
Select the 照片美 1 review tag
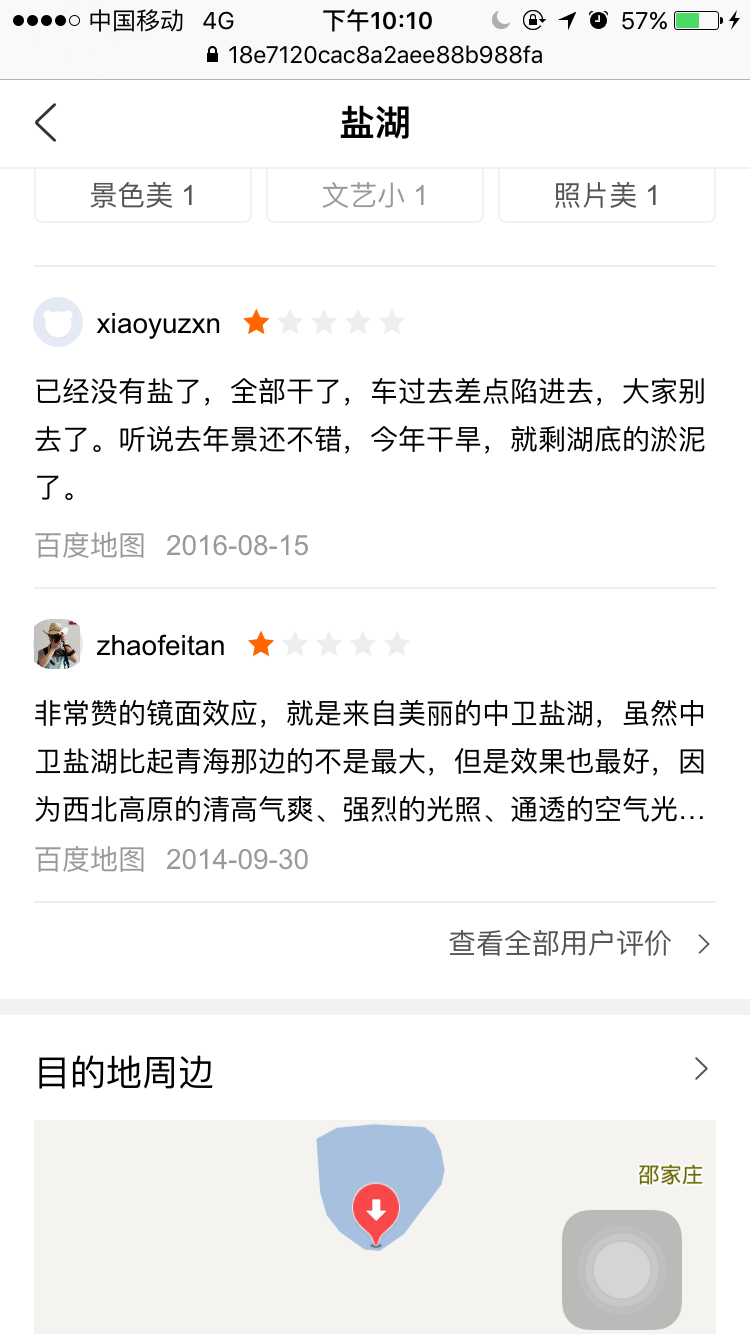pos(606,195)
